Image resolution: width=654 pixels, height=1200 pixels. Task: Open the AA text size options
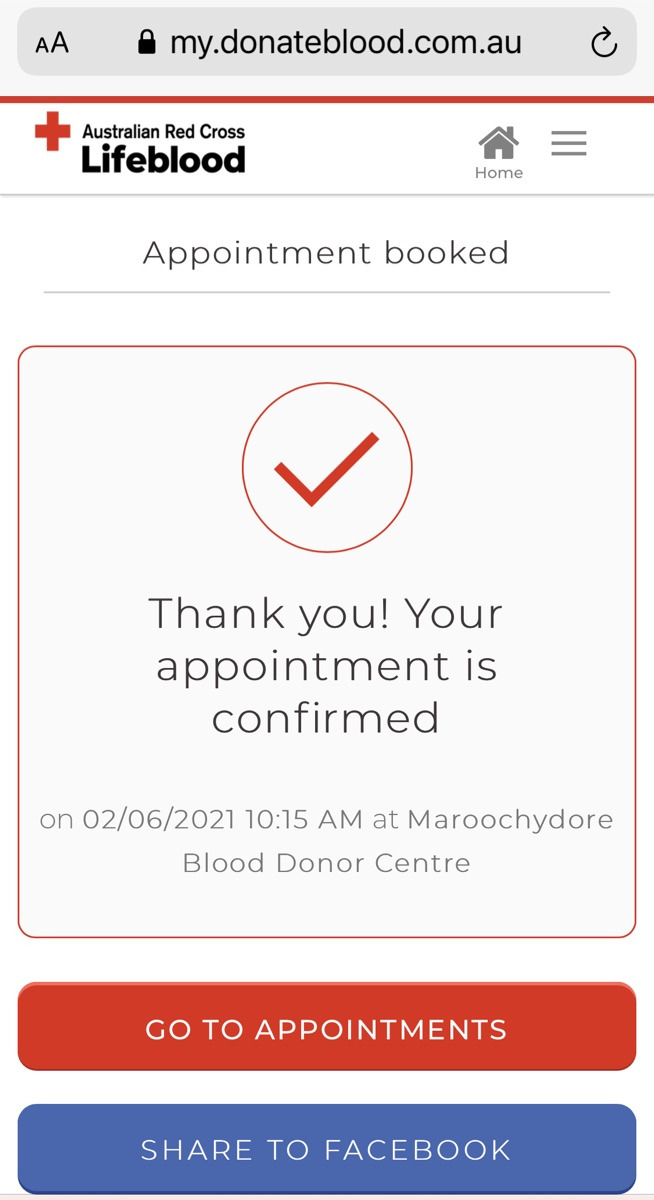point(52,43)
